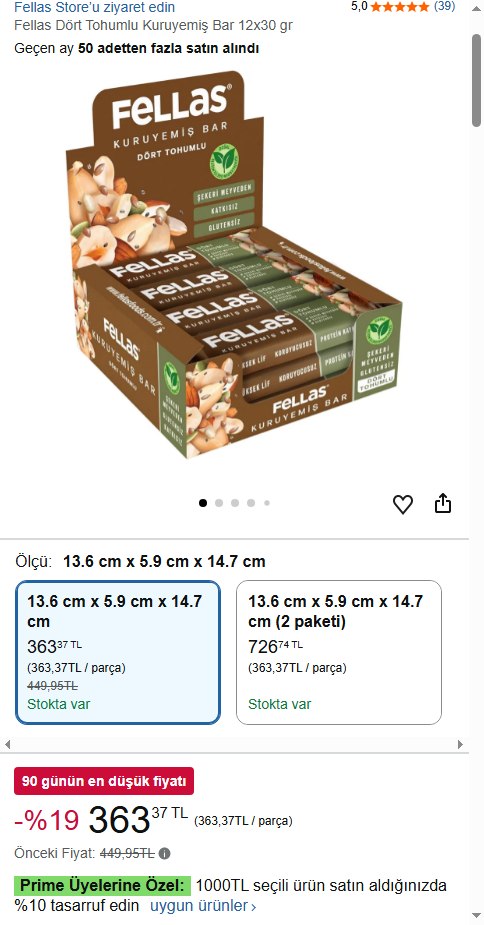The height and width of the screenshot is (925, 484).
Task: Tap the image carousel page dots
Action: point(234,503)
